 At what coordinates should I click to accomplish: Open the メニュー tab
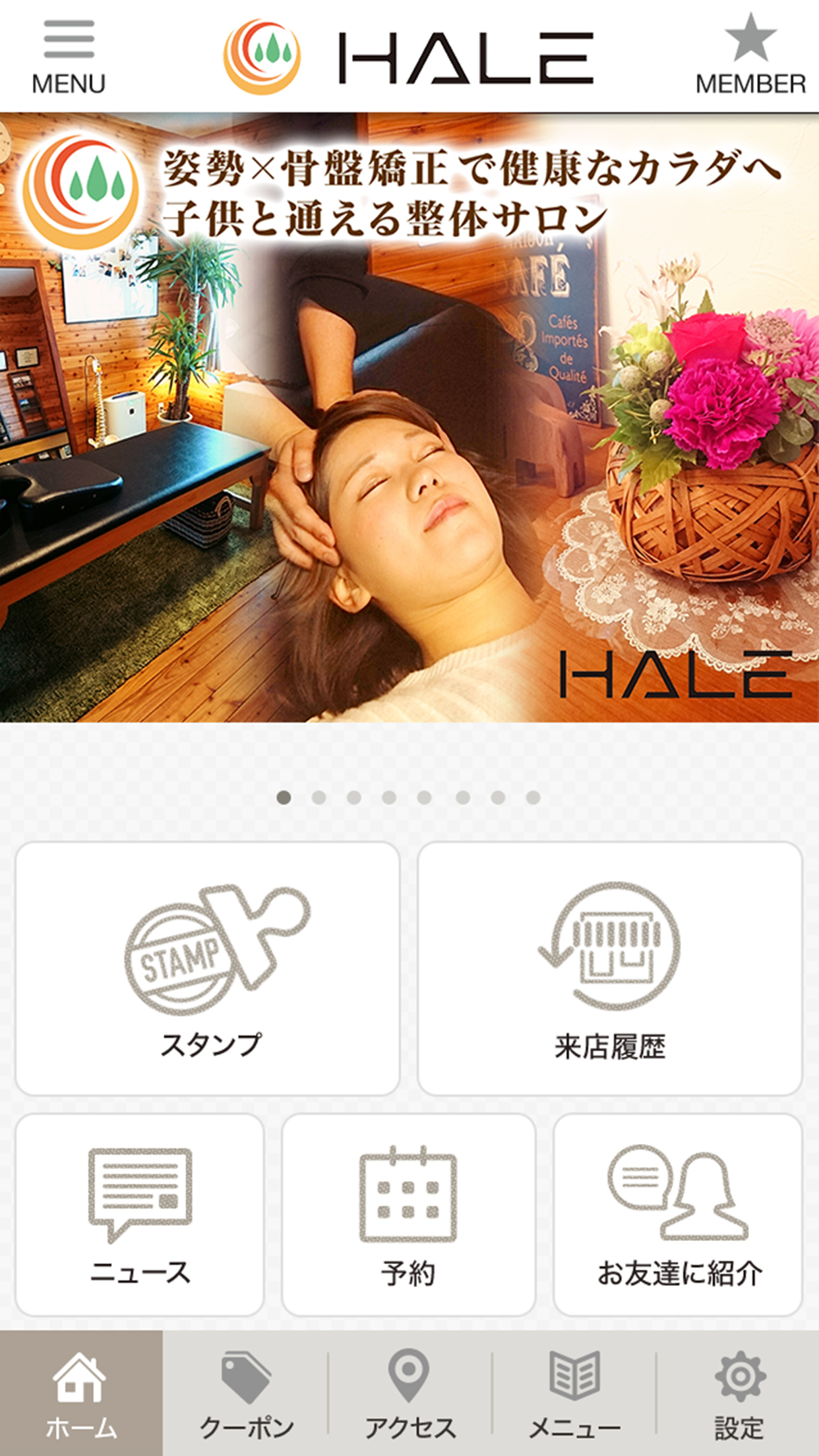point(574,1393)
